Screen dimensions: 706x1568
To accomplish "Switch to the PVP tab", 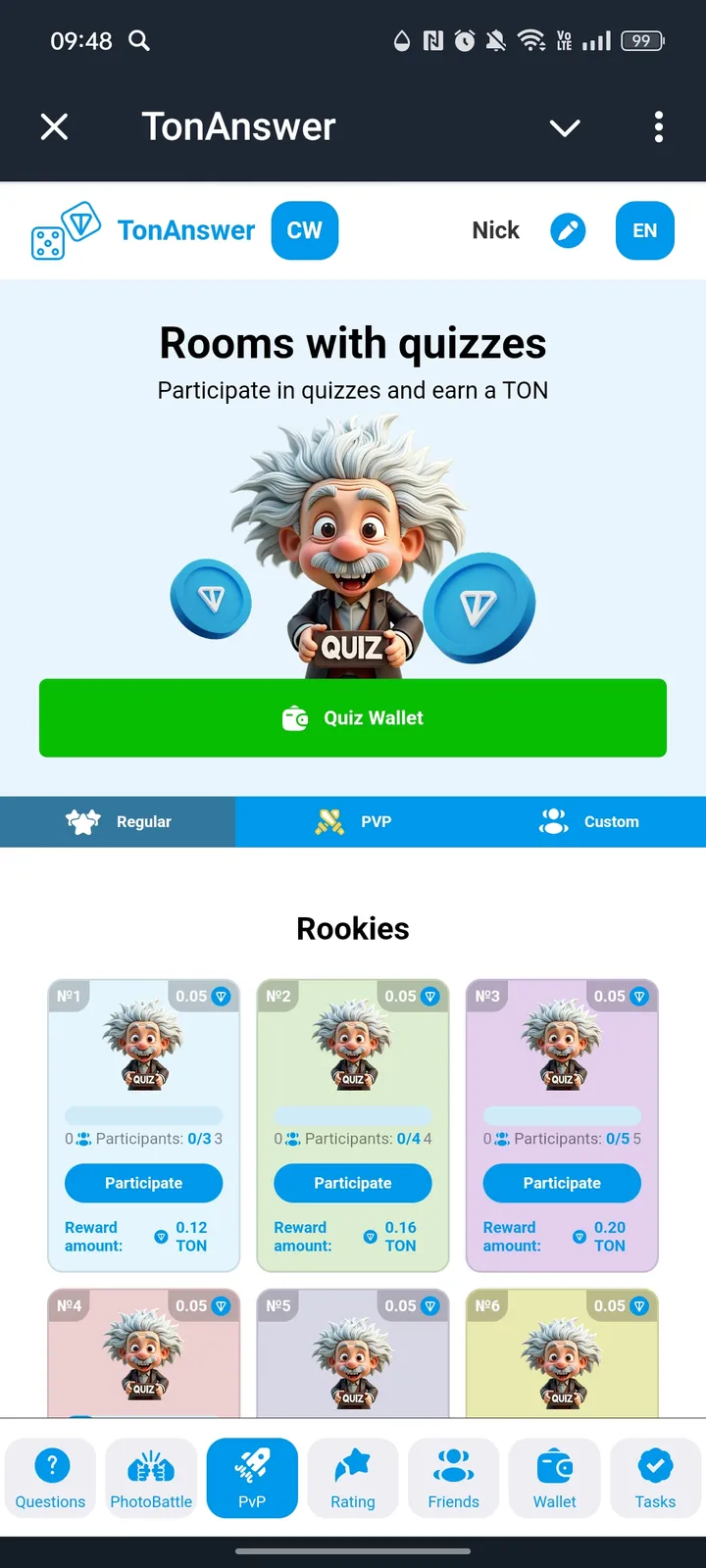I will pyautogui.click(x=353, y=821).
